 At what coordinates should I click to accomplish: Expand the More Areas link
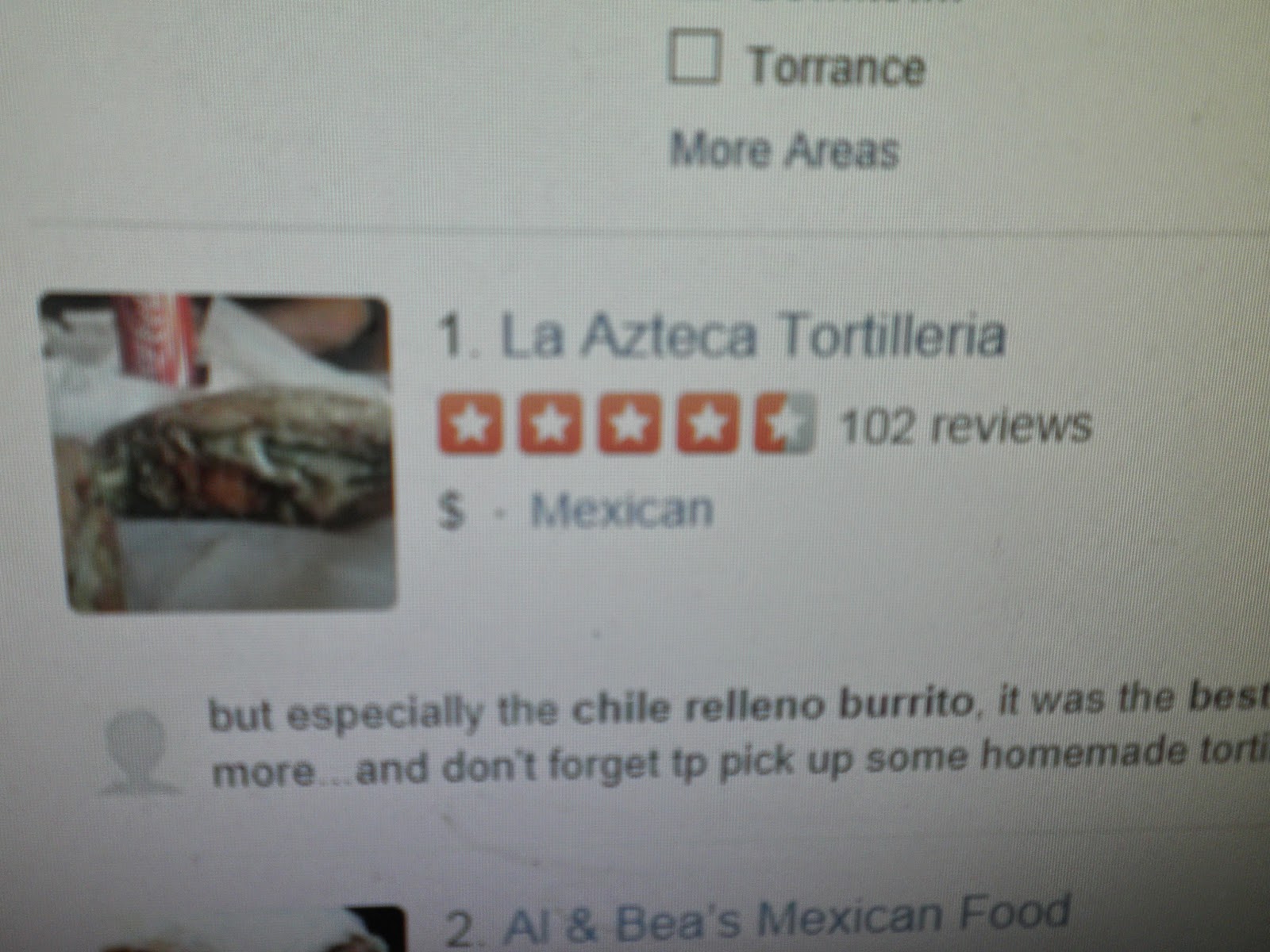[x=784, y=150]
